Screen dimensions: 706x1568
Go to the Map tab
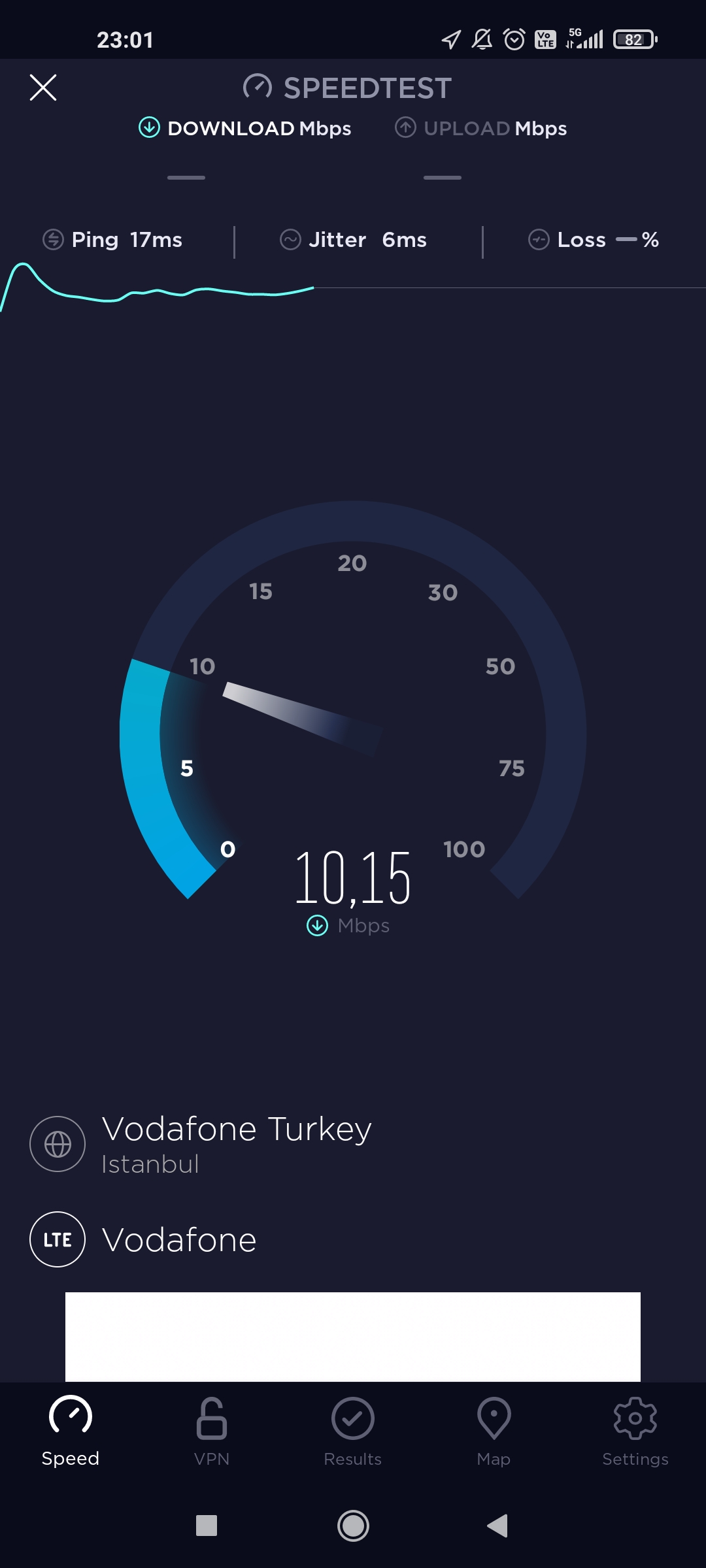pyautogui.click(x=494, y=1431)
